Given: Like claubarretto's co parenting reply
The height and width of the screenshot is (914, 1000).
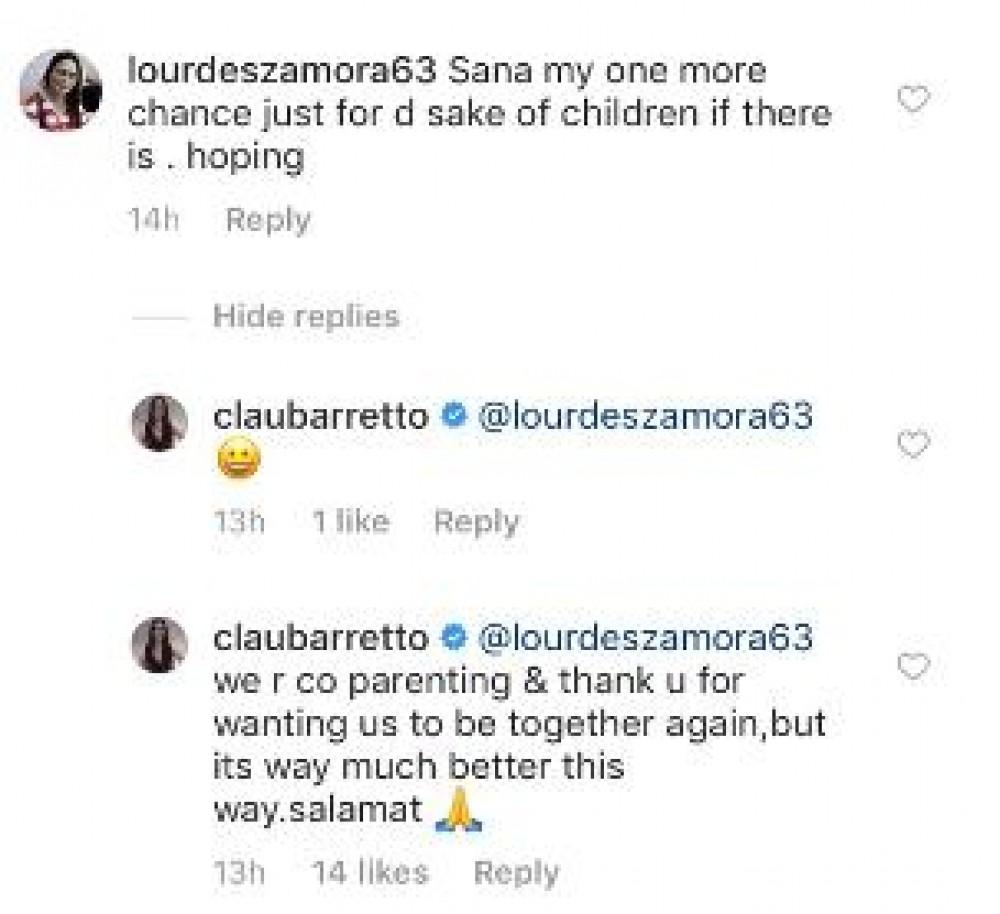Looking at the screenshot, I should pos(913,666).
